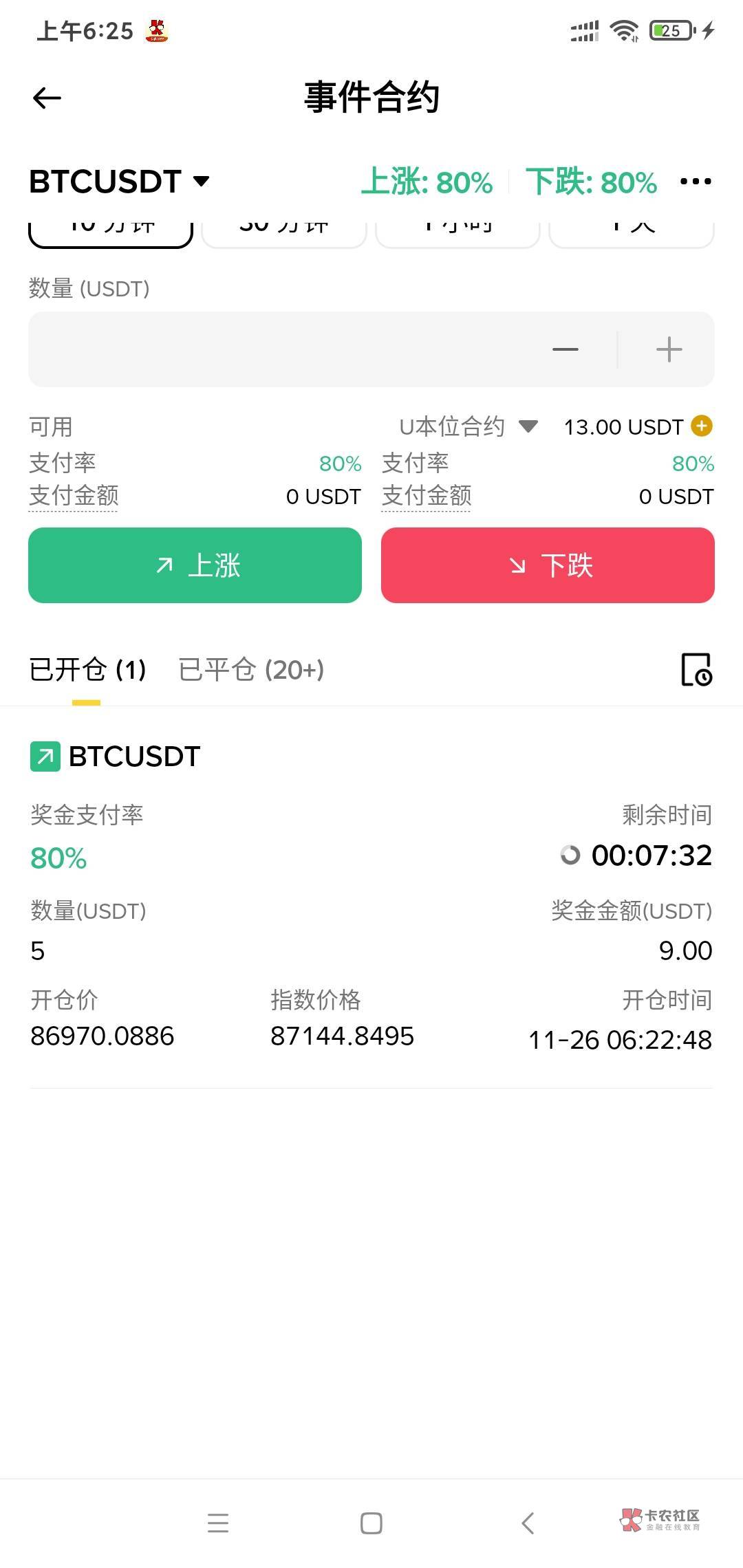Place a red 下跌 order

[x=548, y=565]
